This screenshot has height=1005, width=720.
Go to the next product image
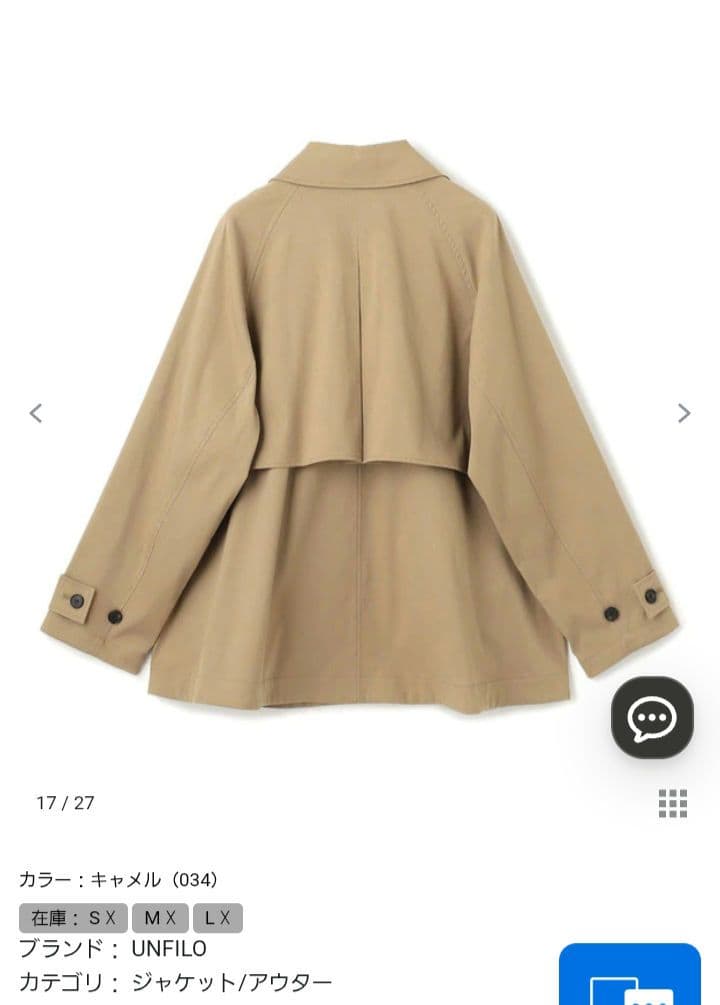(x=684, y=413)
